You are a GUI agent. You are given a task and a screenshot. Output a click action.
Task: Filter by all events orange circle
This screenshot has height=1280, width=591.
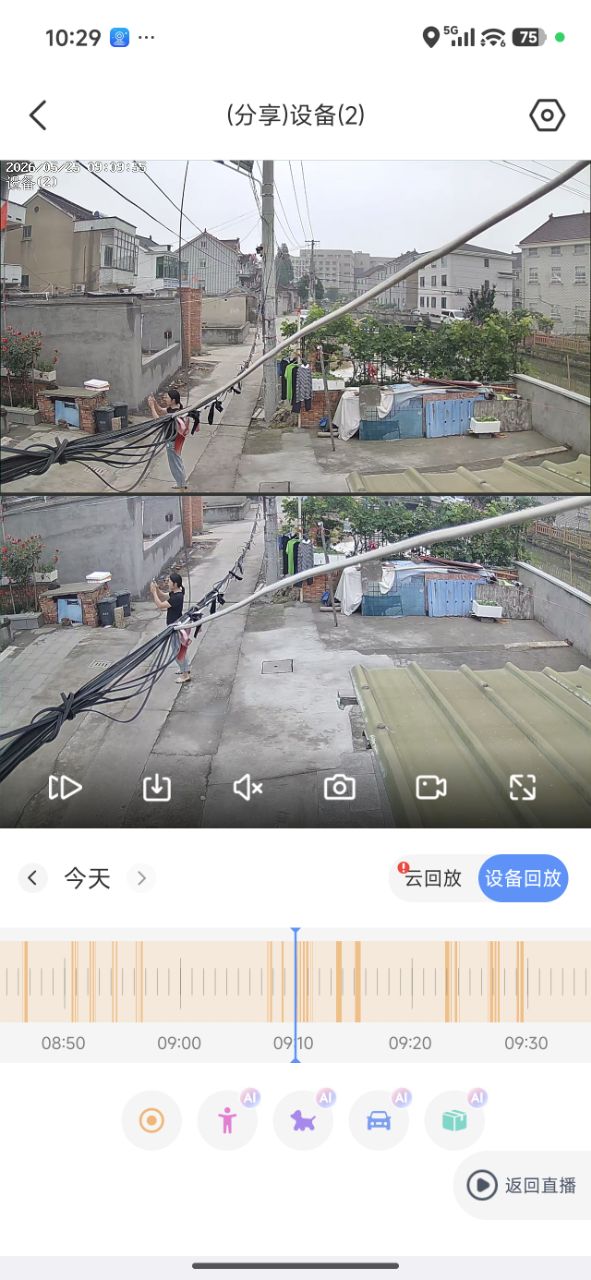[152, 1120]
